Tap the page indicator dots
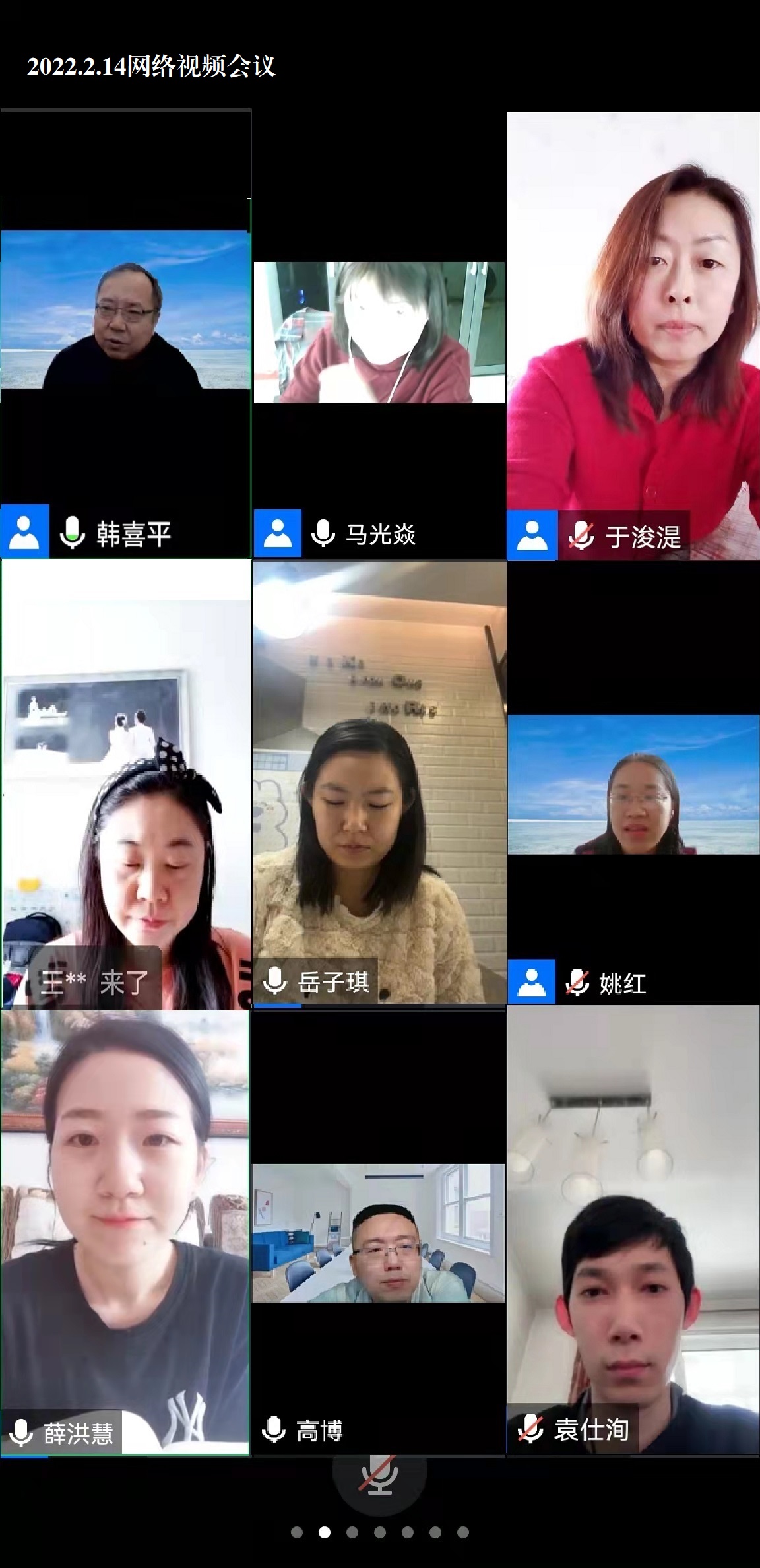The image size is (760, 1568). (380, 1532)
